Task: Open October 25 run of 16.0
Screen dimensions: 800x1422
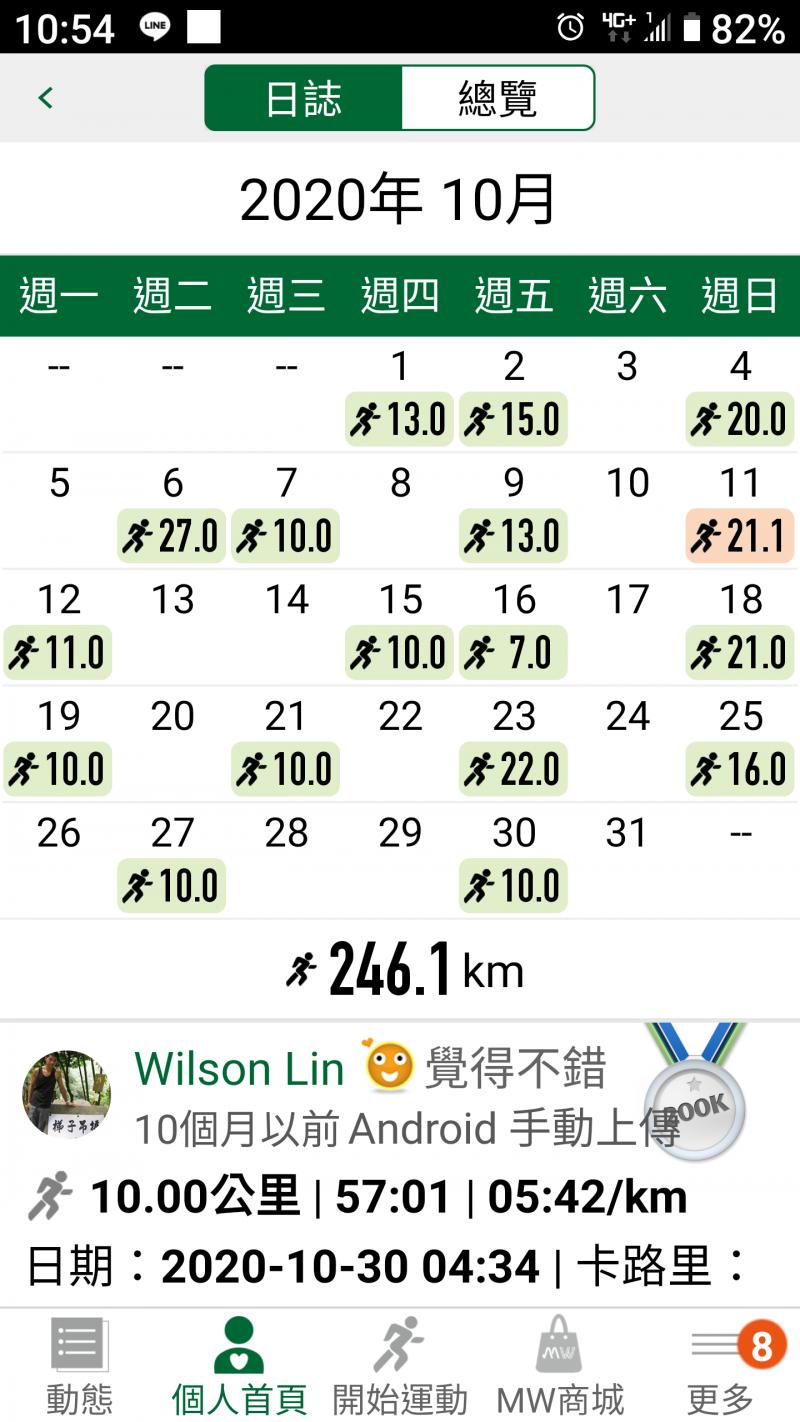Action: click(740, 769)
